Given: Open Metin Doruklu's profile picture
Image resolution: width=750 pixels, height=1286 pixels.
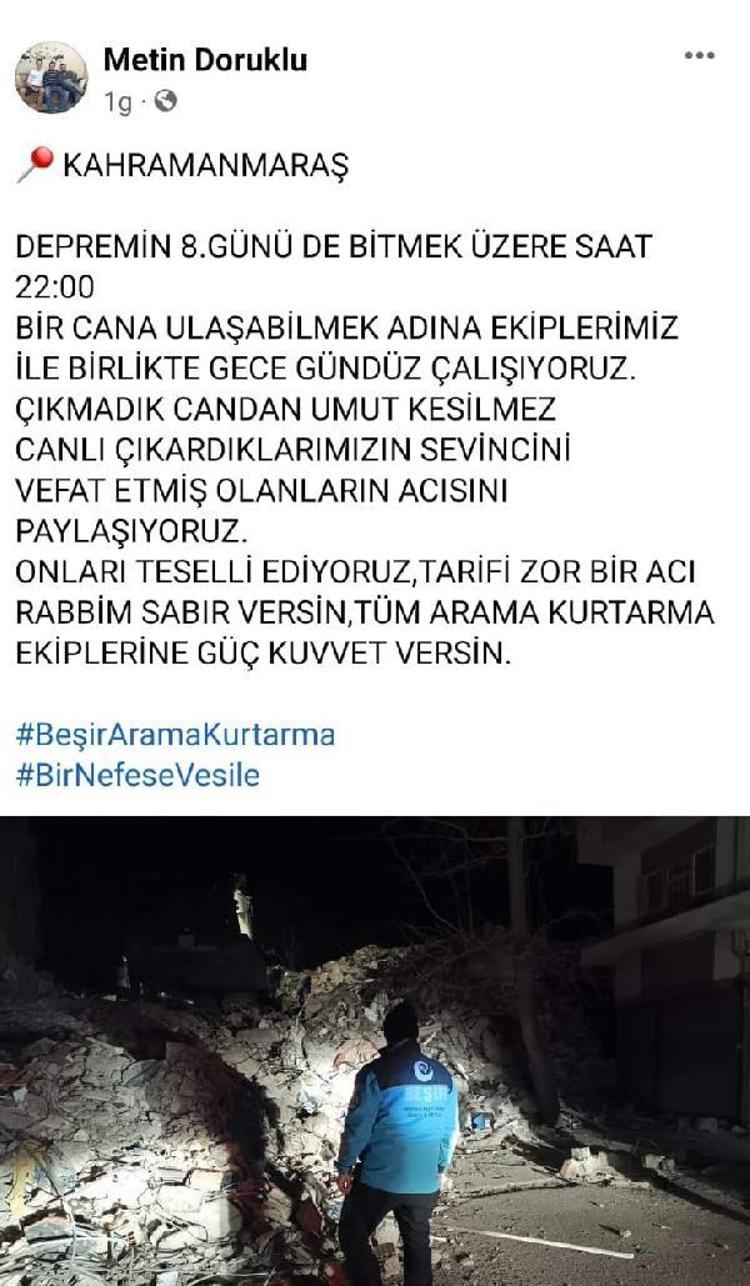Looking at the screenshot, I should (x=52, y=72).
